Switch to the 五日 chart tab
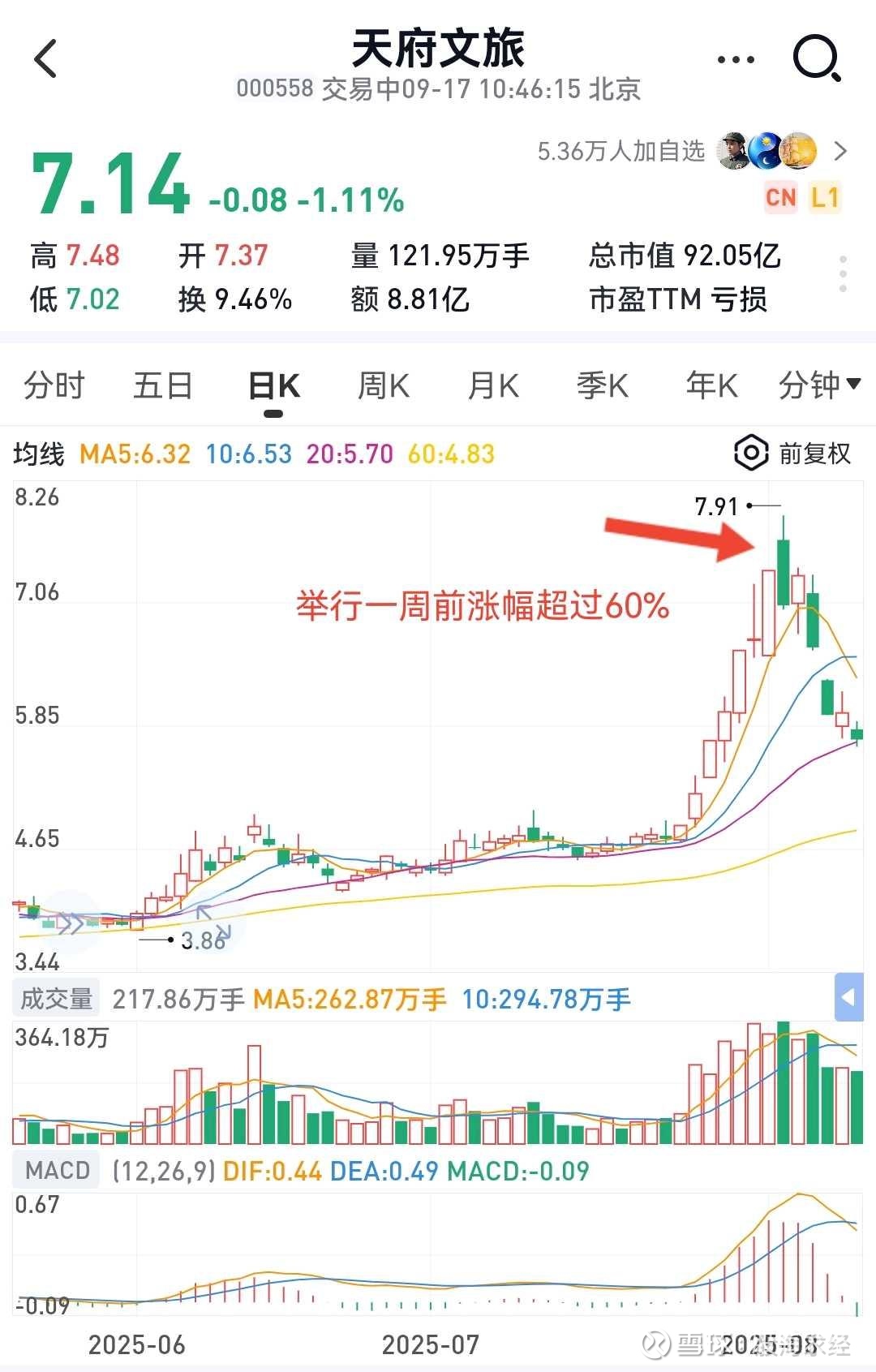 coord(162,385)
